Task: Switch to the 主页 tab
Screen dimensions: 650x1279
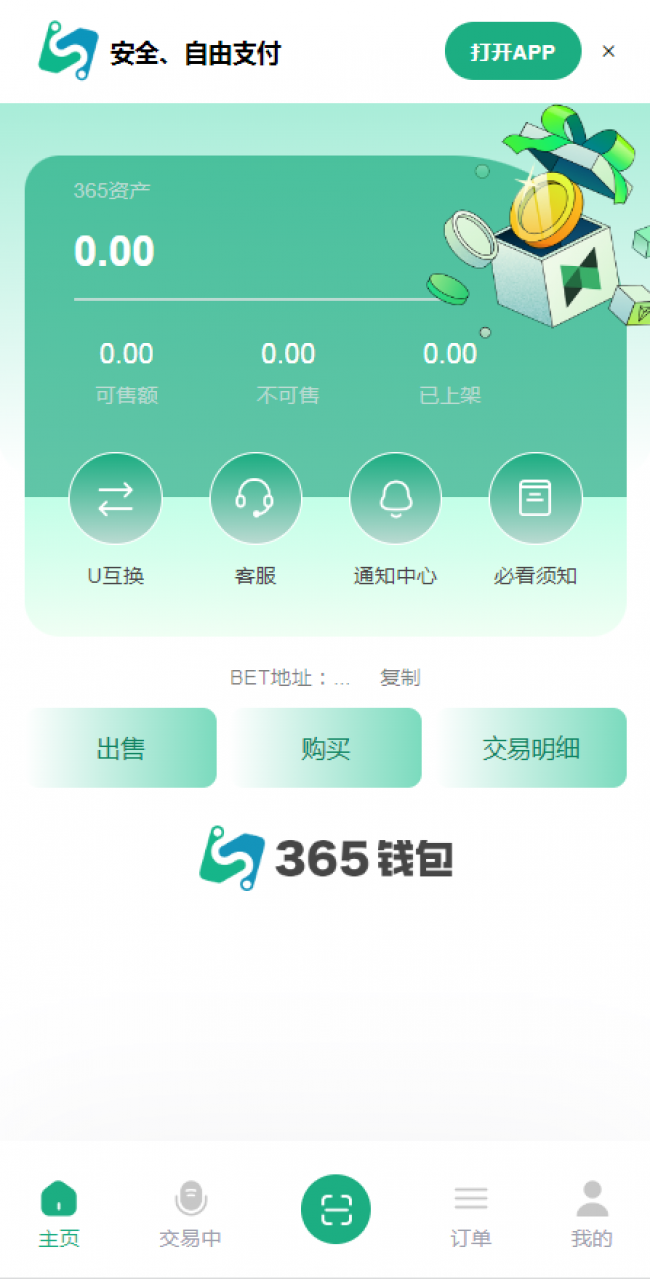Action: [x=59, y=1213]
